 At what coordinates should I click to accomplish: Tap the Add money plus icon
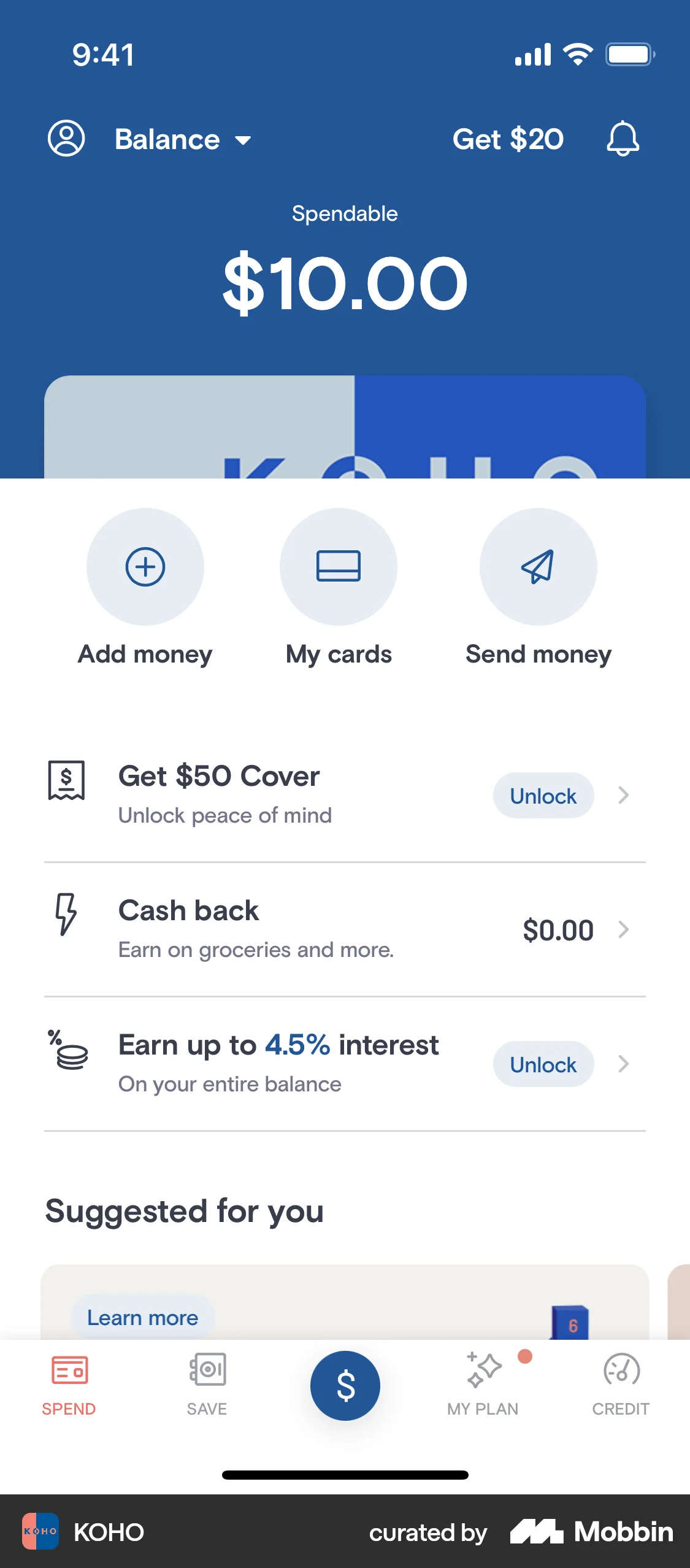click(145, 567)
